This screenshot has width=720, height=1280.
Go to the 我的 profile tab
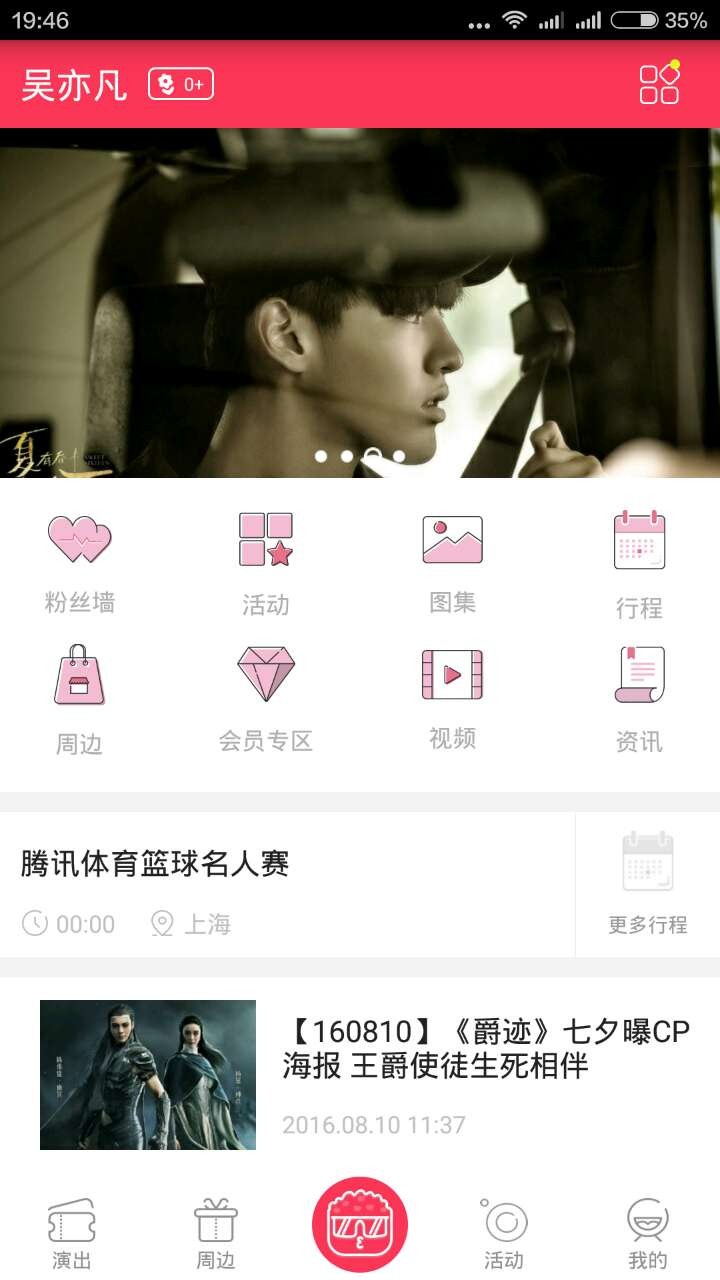pos(648,1234)
